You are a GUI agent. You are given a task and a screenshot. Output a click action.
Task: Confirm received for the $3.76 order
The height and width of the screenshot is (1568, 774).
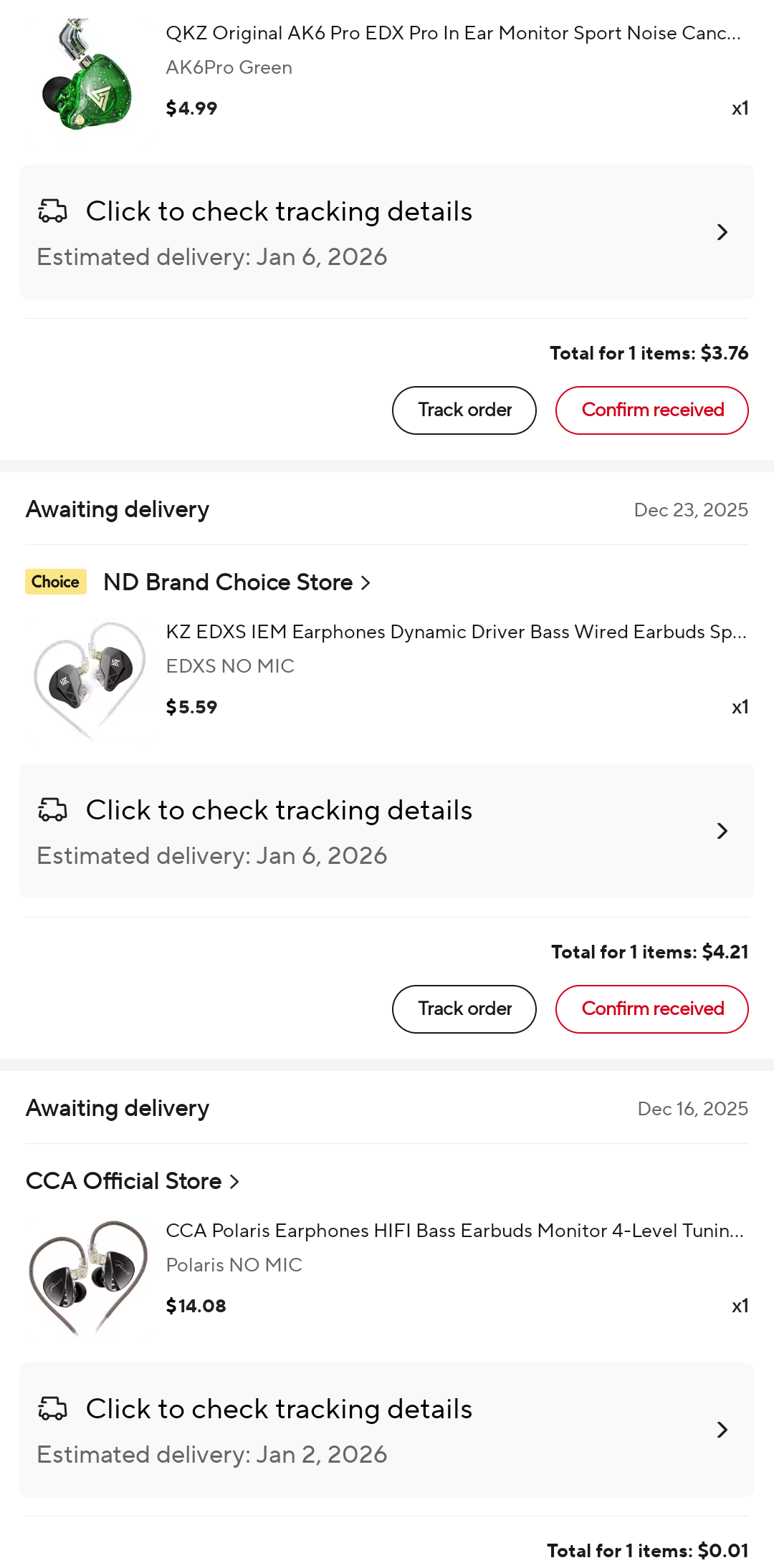coord(651,410)
